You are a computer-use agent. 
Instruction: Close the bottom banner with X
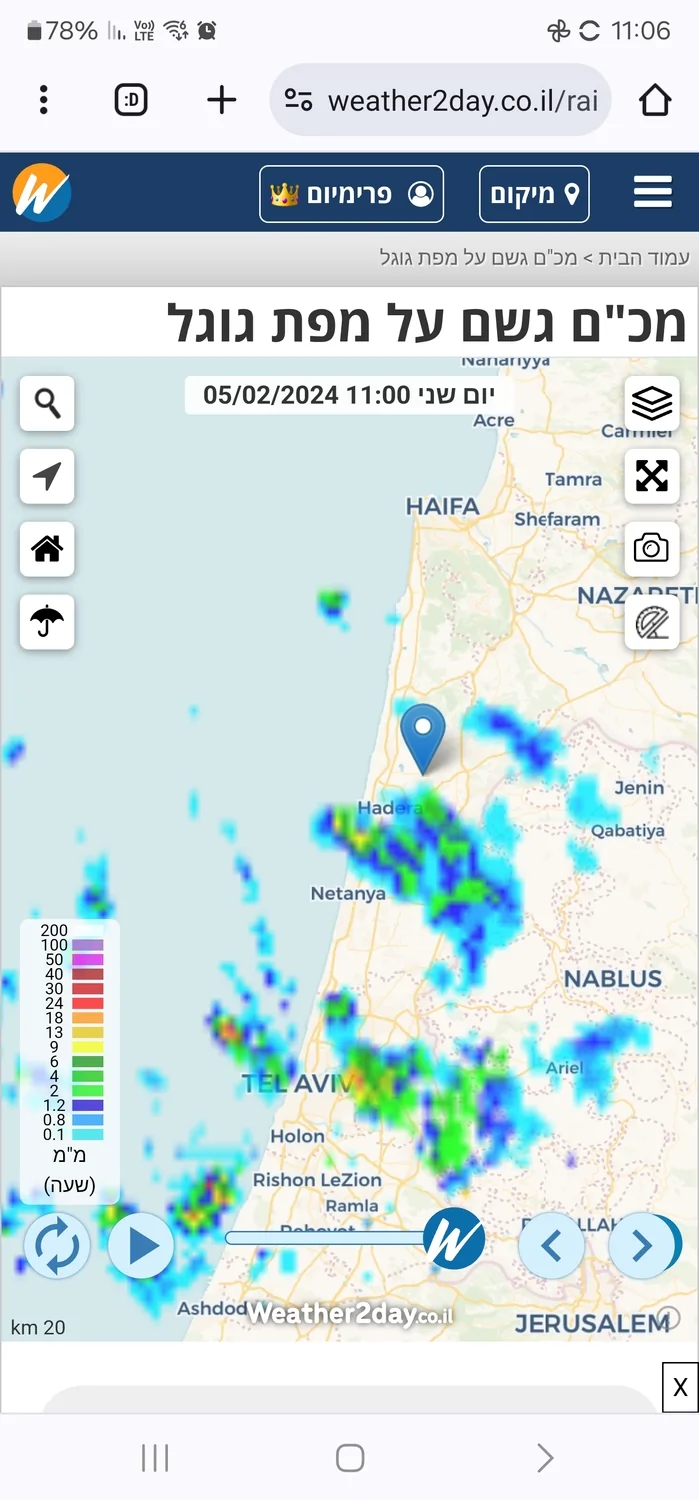tap(680, 1387)
